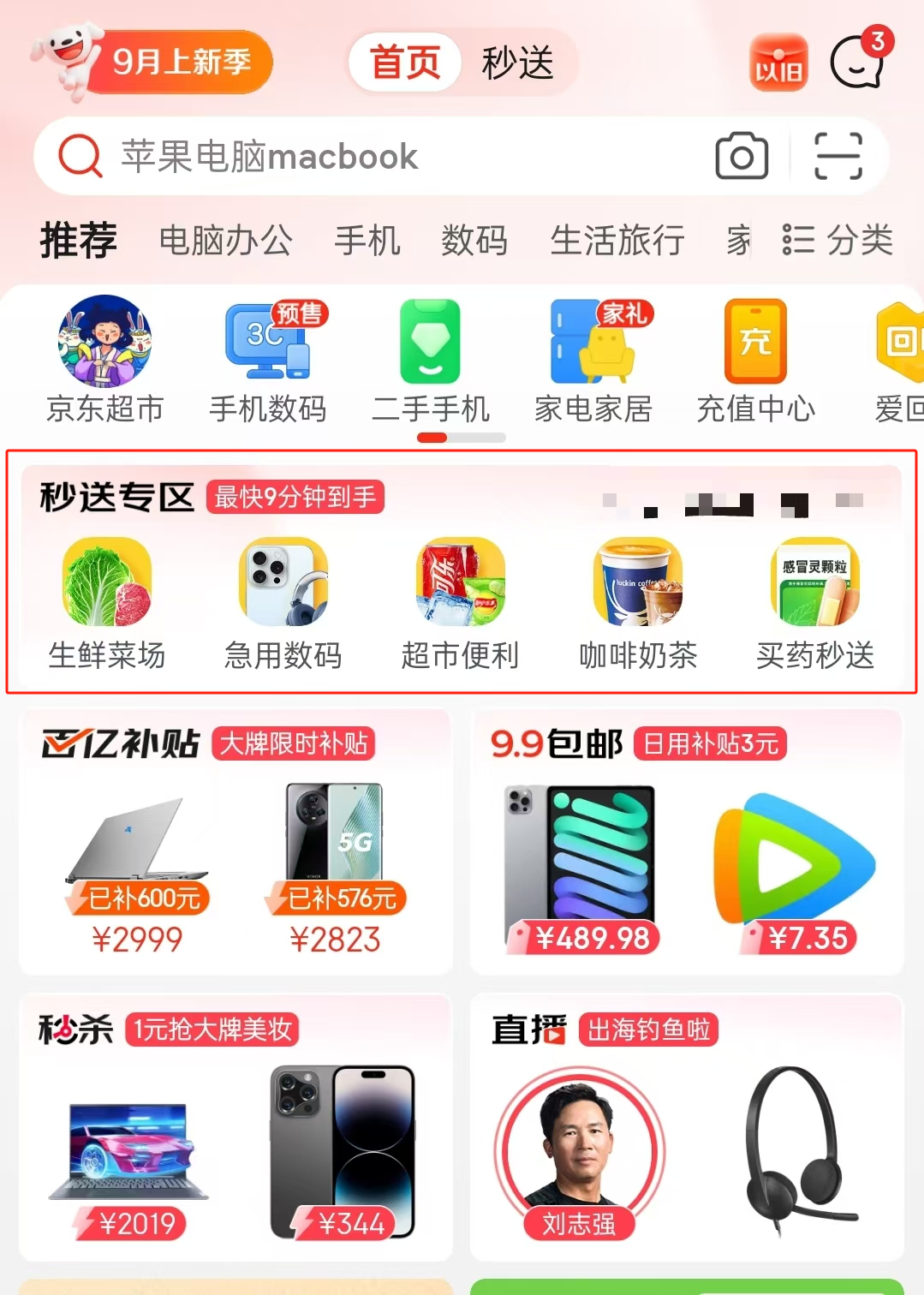Select the 手机 category tab

point(367,241)
